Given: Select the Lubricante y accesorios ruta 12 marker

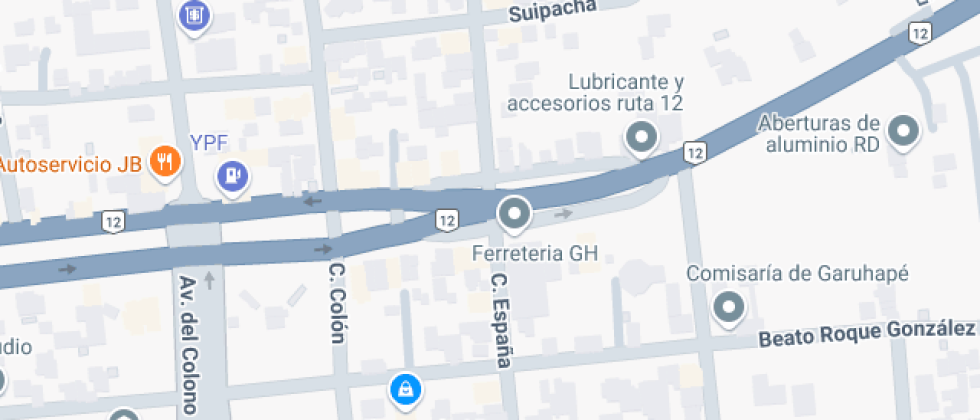Looking at the screenshot, I should pyautogui.click(x=639, y=136).
